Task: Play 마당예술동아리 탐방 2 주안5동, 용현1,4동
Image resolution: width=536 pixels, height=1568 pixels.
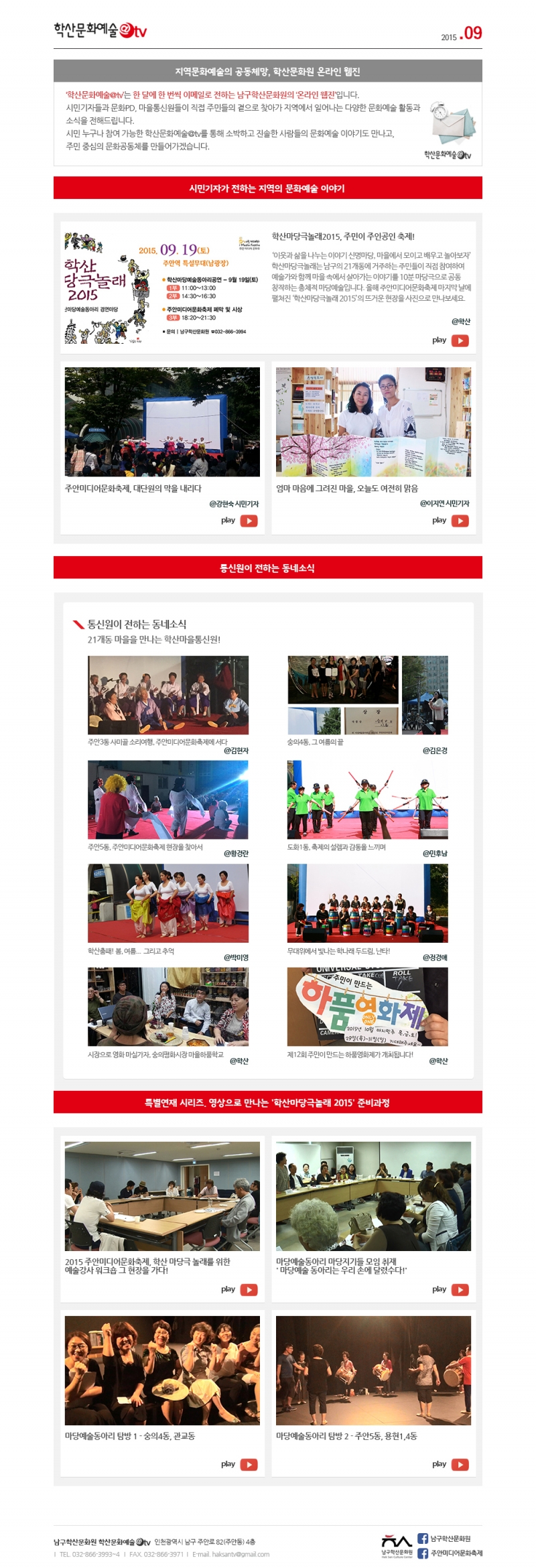Action: (460, 1465)
